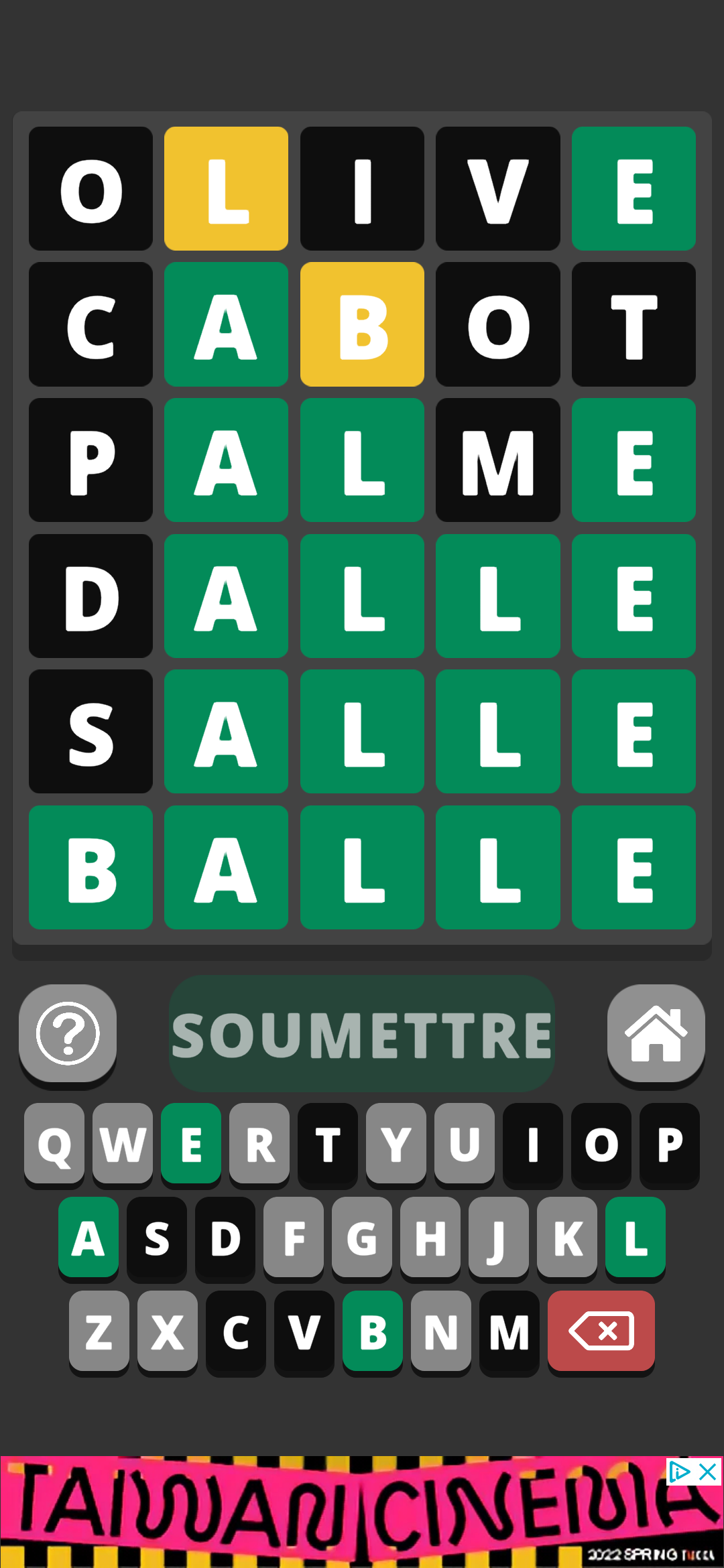Tap the W key
Screen dimensions: 724x1568
pos(123,1143)
